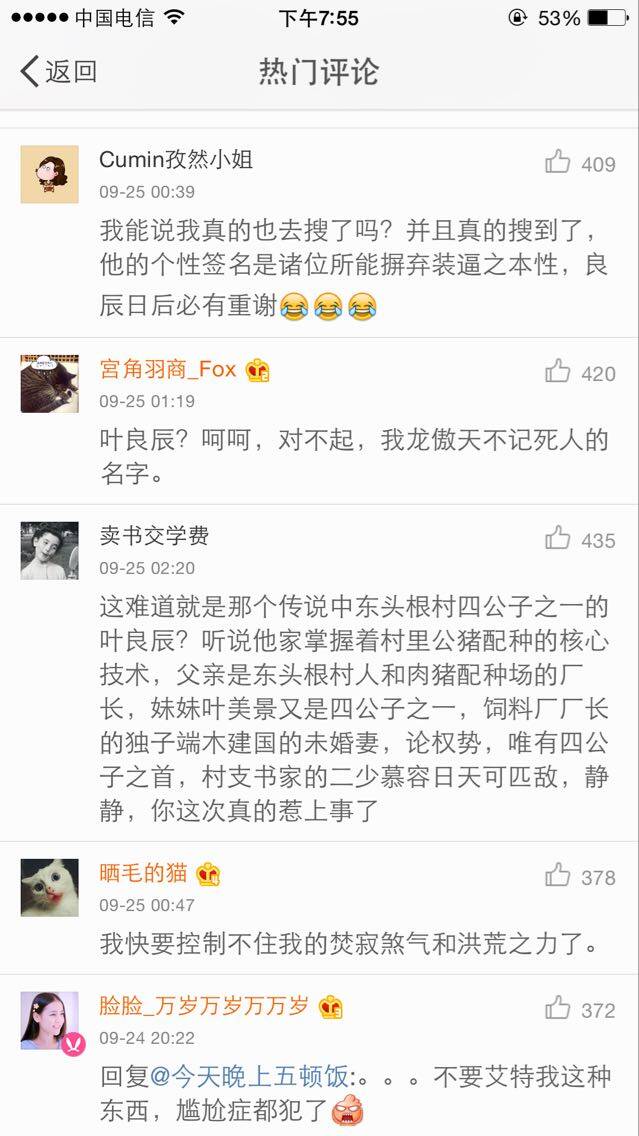
Task: Open Cumin孜然小姐's profile avatar
Action: pyautogui.click(x=49, y=174)
